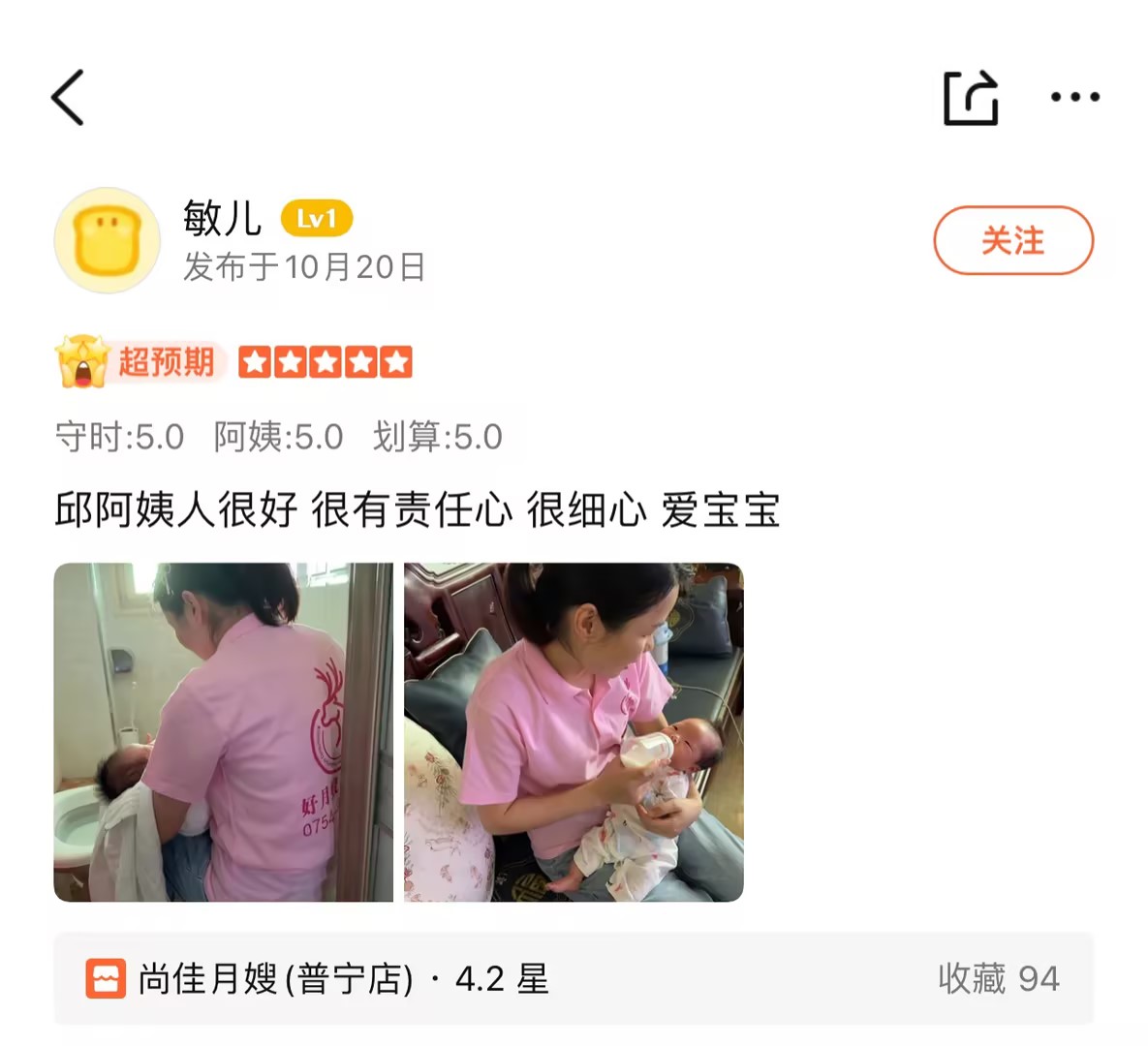View the first review photo, caregiver from behind
Image resolution: width=1148 pixels, height=1046 pixels.
[x=223, y=732]
